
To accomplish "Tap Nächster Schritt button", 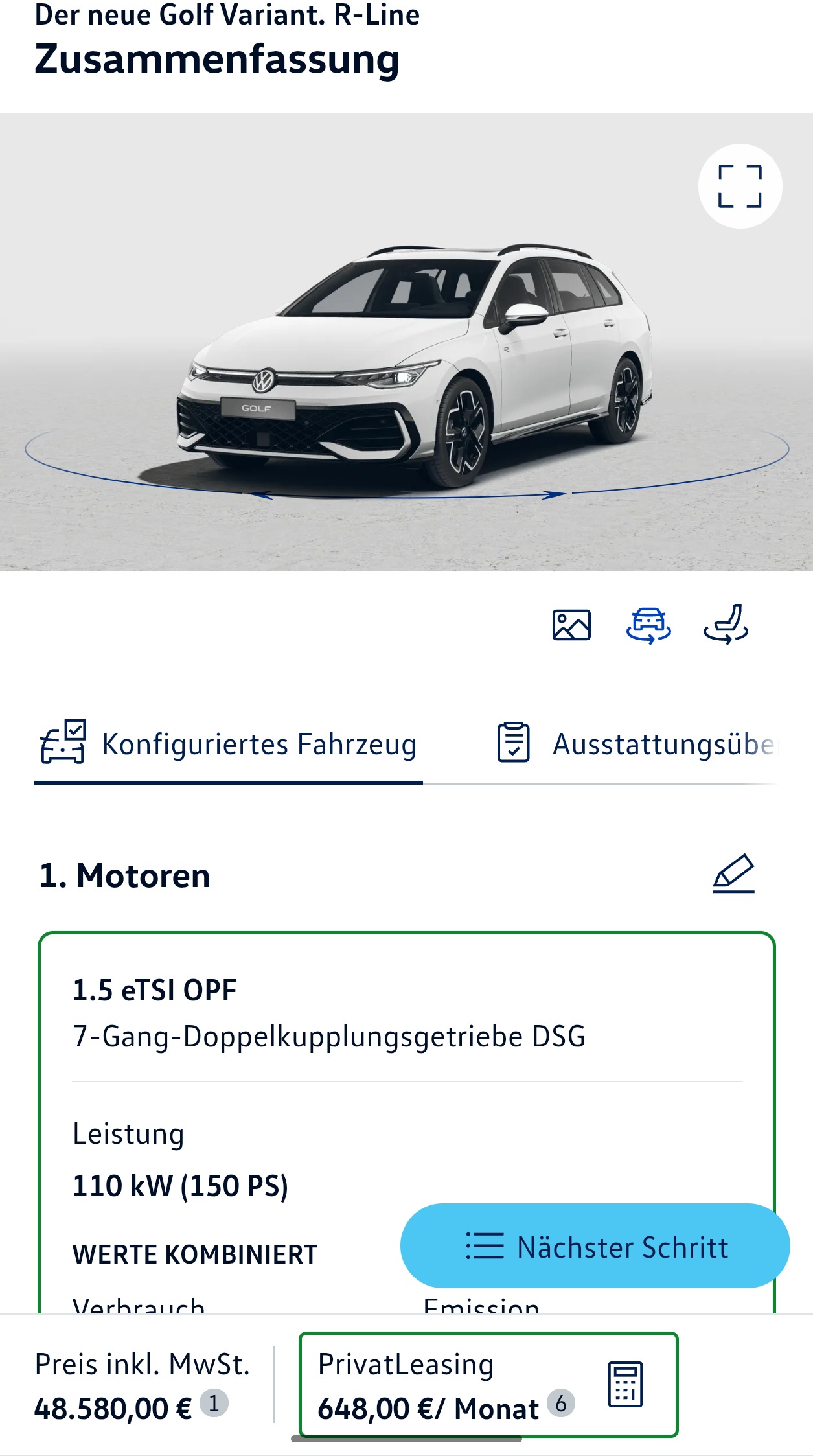I will click(x=595, y=1246).
